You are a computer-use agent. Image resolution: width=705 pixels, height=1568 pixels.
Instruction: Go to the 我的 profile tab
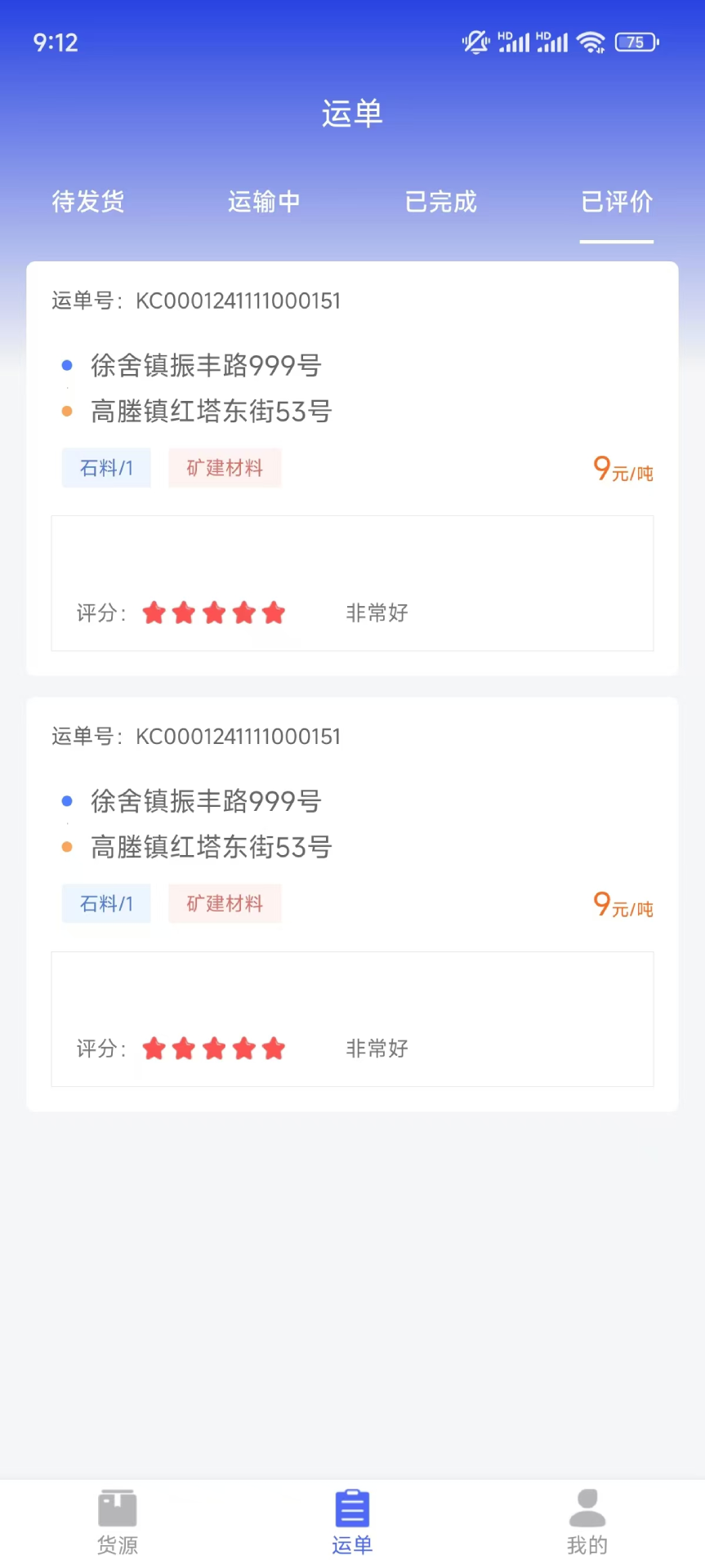[x=587, y=1521]
